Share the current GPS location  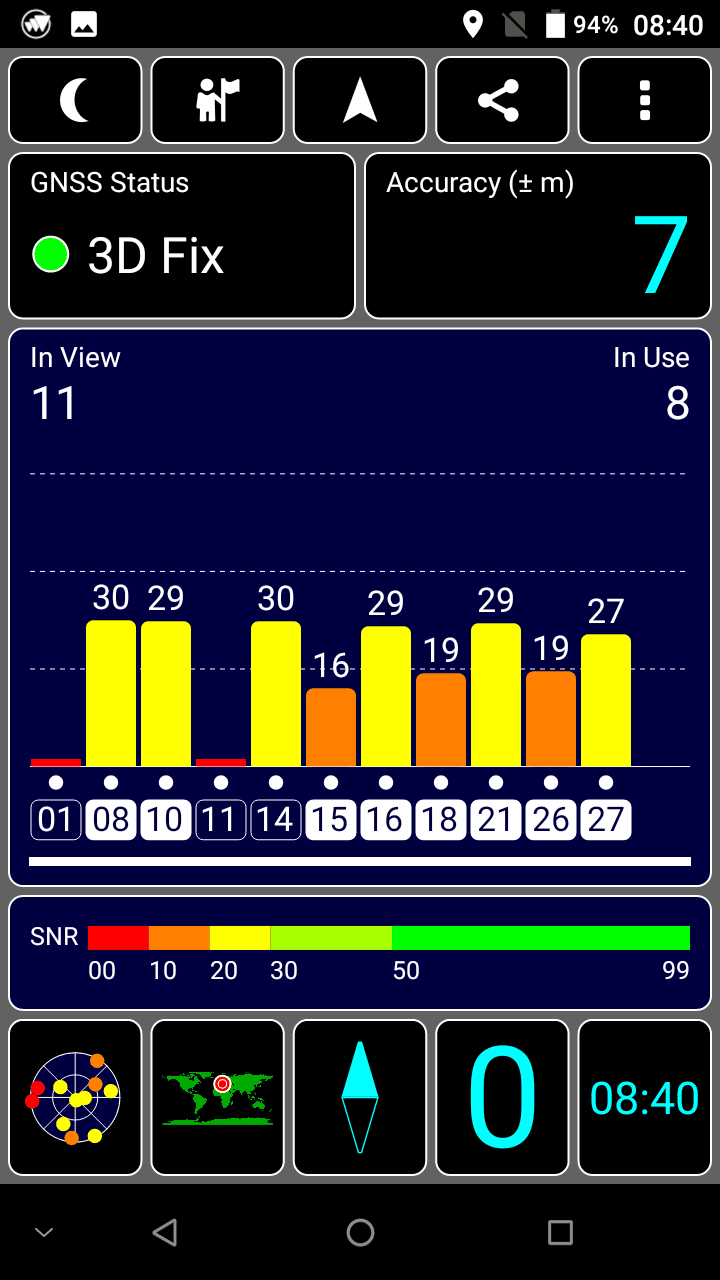tap(502, 100)
